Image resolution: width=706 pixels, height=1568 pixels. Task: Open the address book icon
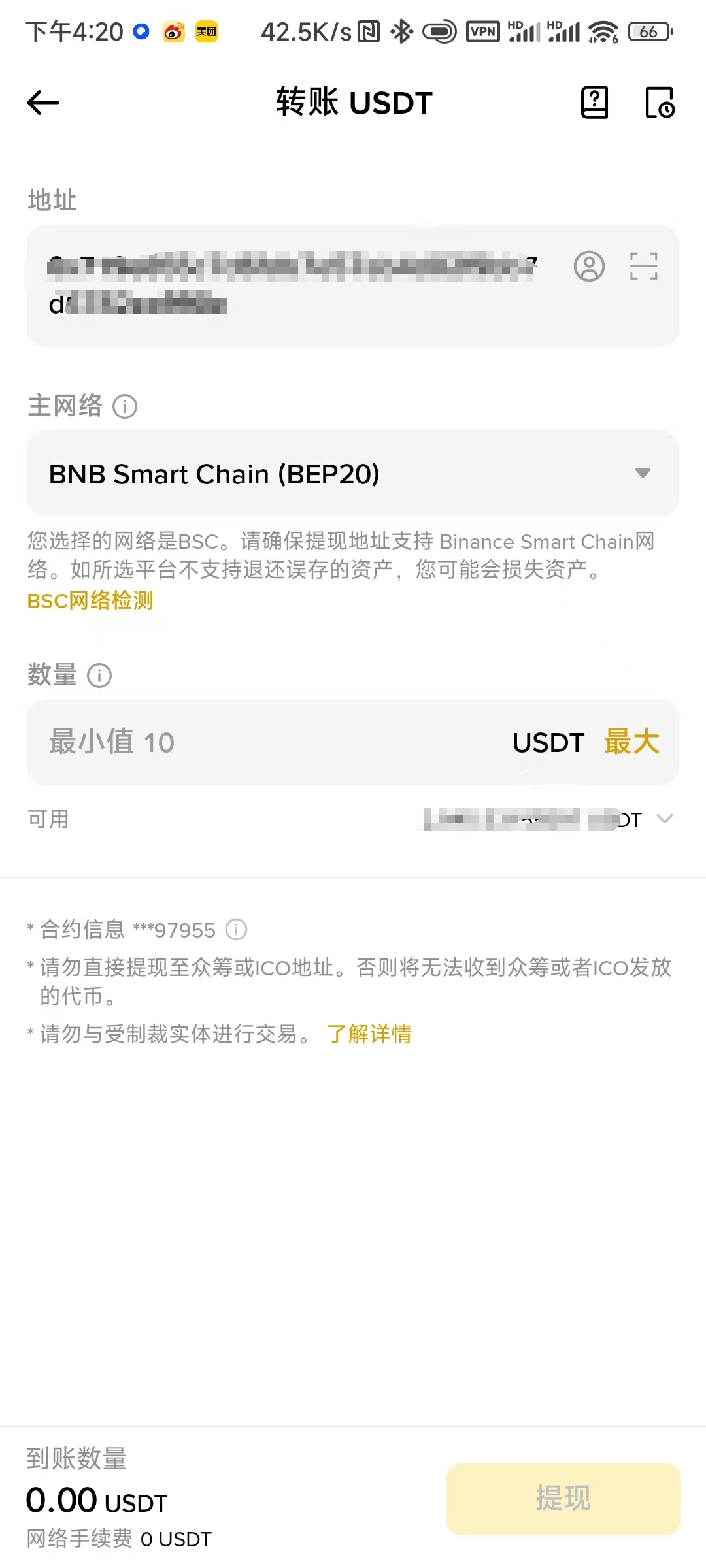point(589,267)
